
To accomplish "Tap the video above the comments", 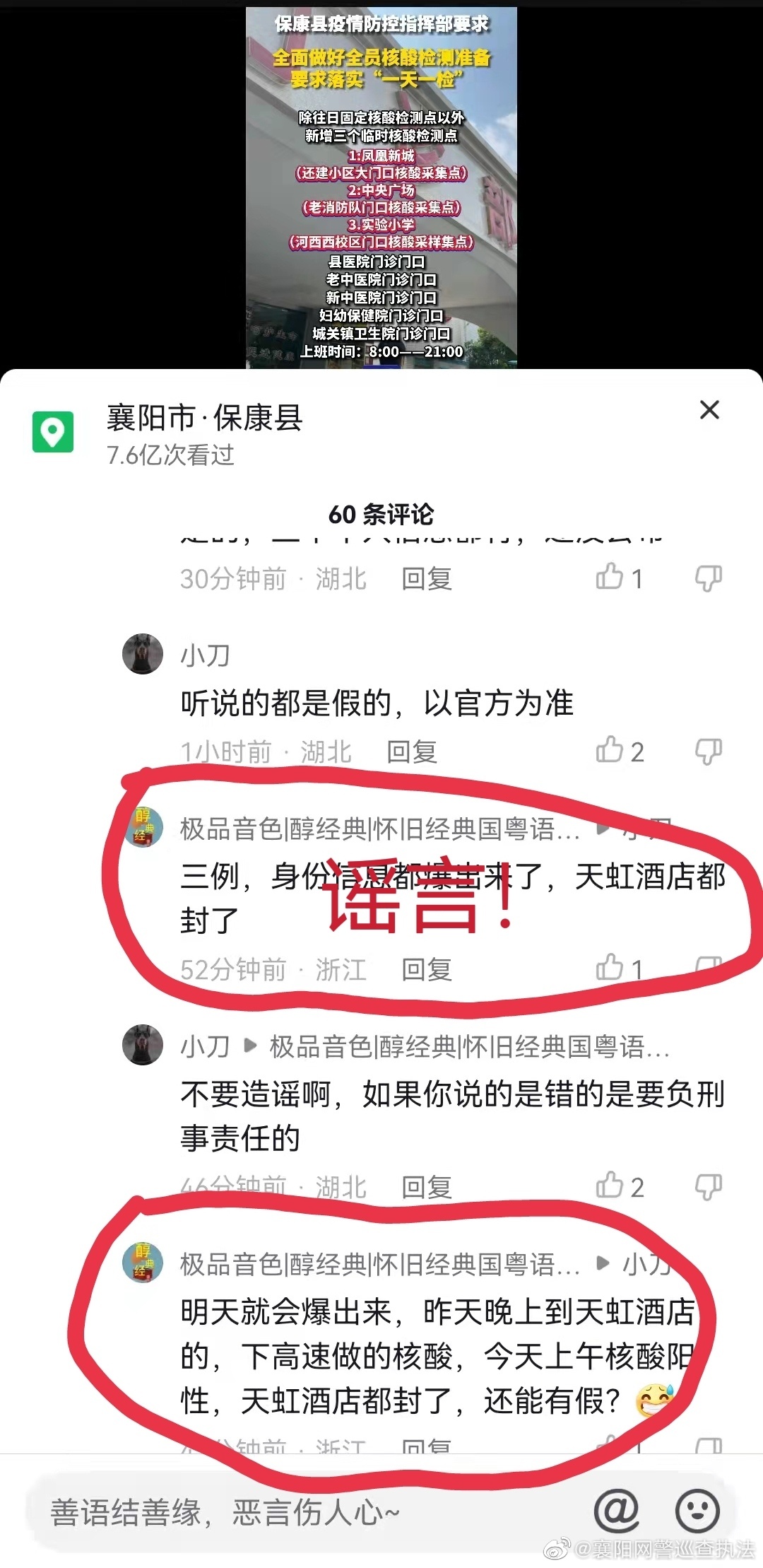I will (x=381, y=187).
